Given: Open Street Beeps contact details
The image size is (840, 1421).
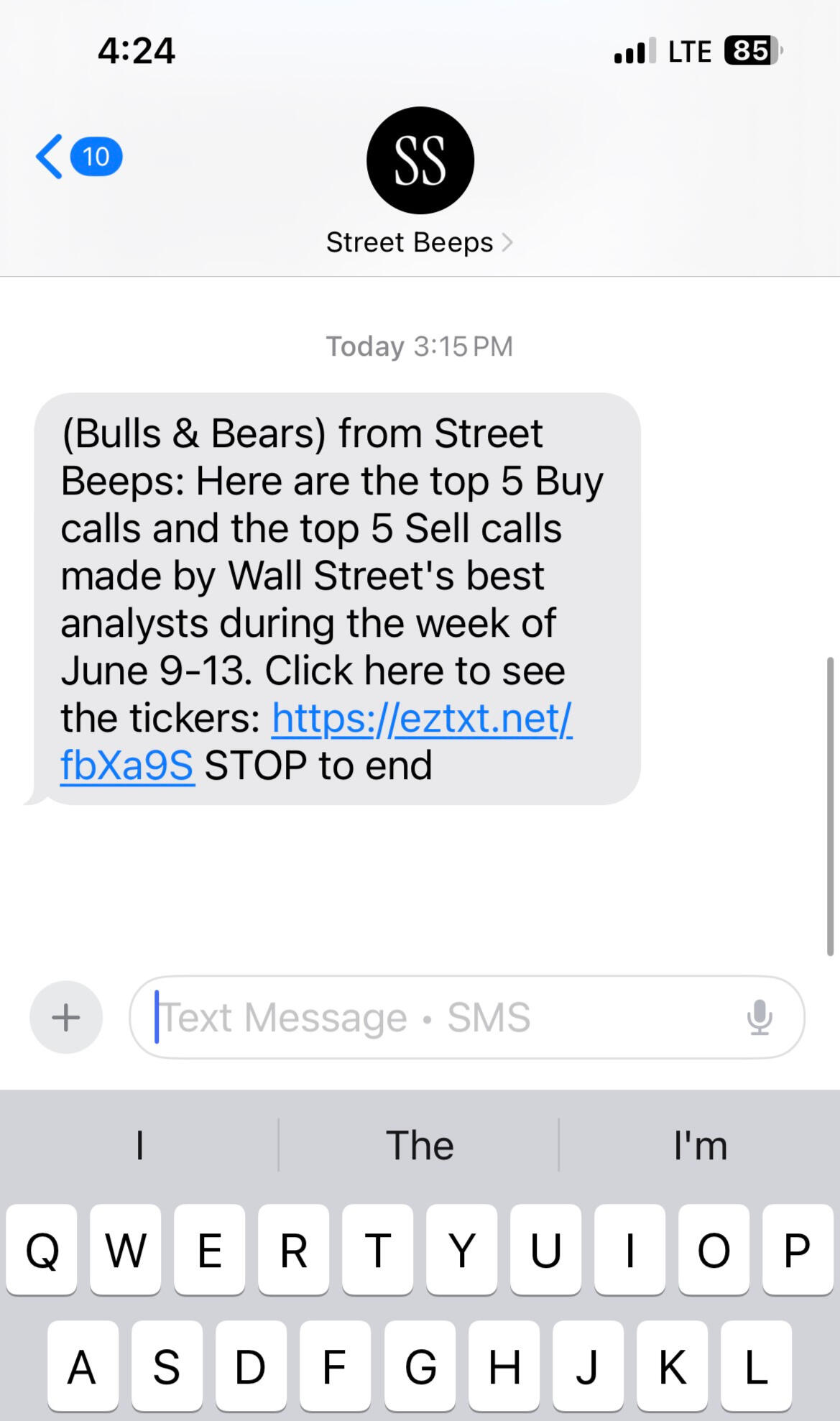Looking at the screenshot, I should pos(419,242).
